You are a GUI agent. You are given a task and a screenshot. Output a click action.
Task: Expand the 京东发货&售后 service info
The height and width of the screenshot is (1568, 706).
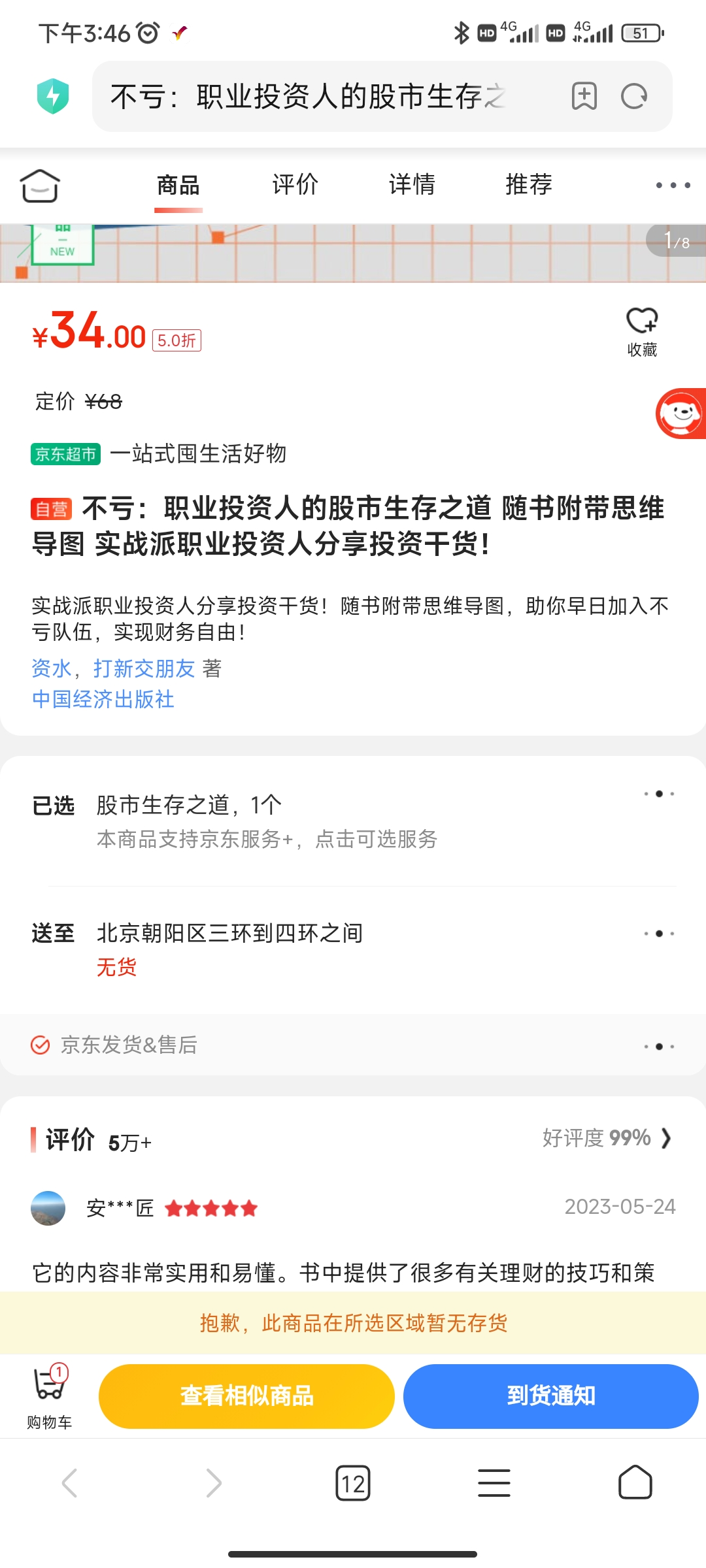click(x=353, y=1045)
